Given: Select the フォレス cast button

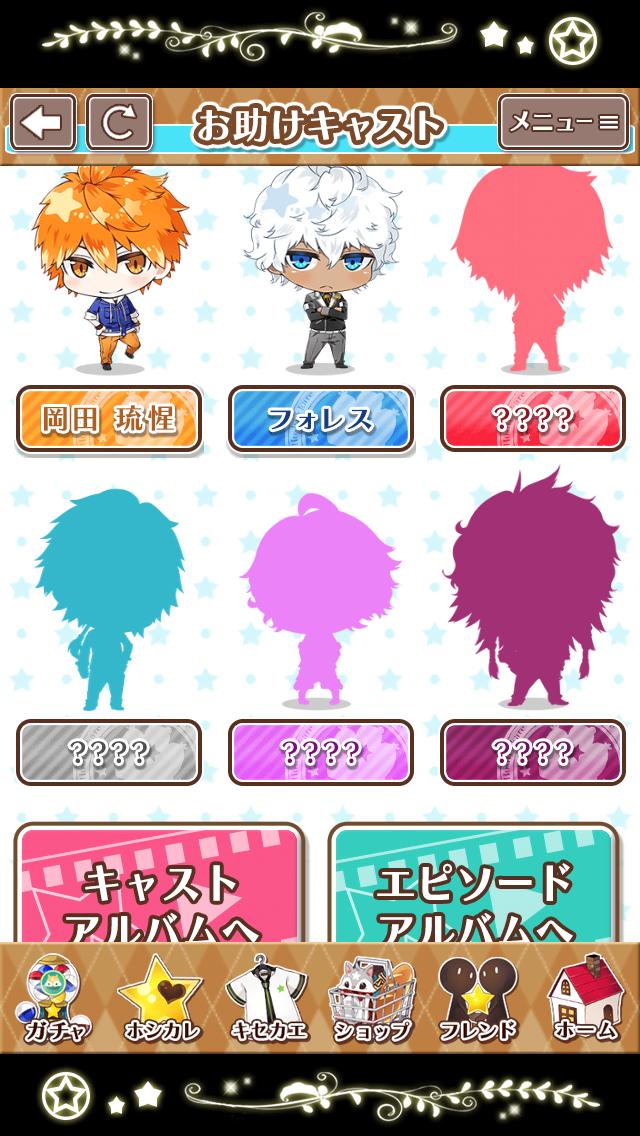Looking at the screenshot, I should [x=321, y=418].
